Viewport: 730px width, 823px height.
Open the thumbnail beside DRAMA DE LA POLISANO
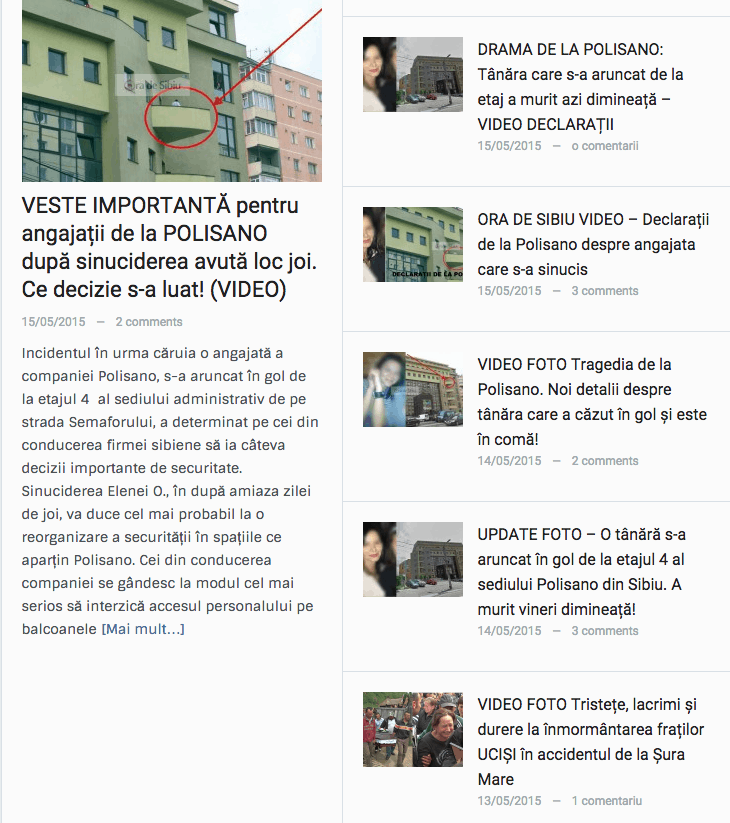point(413,74)
